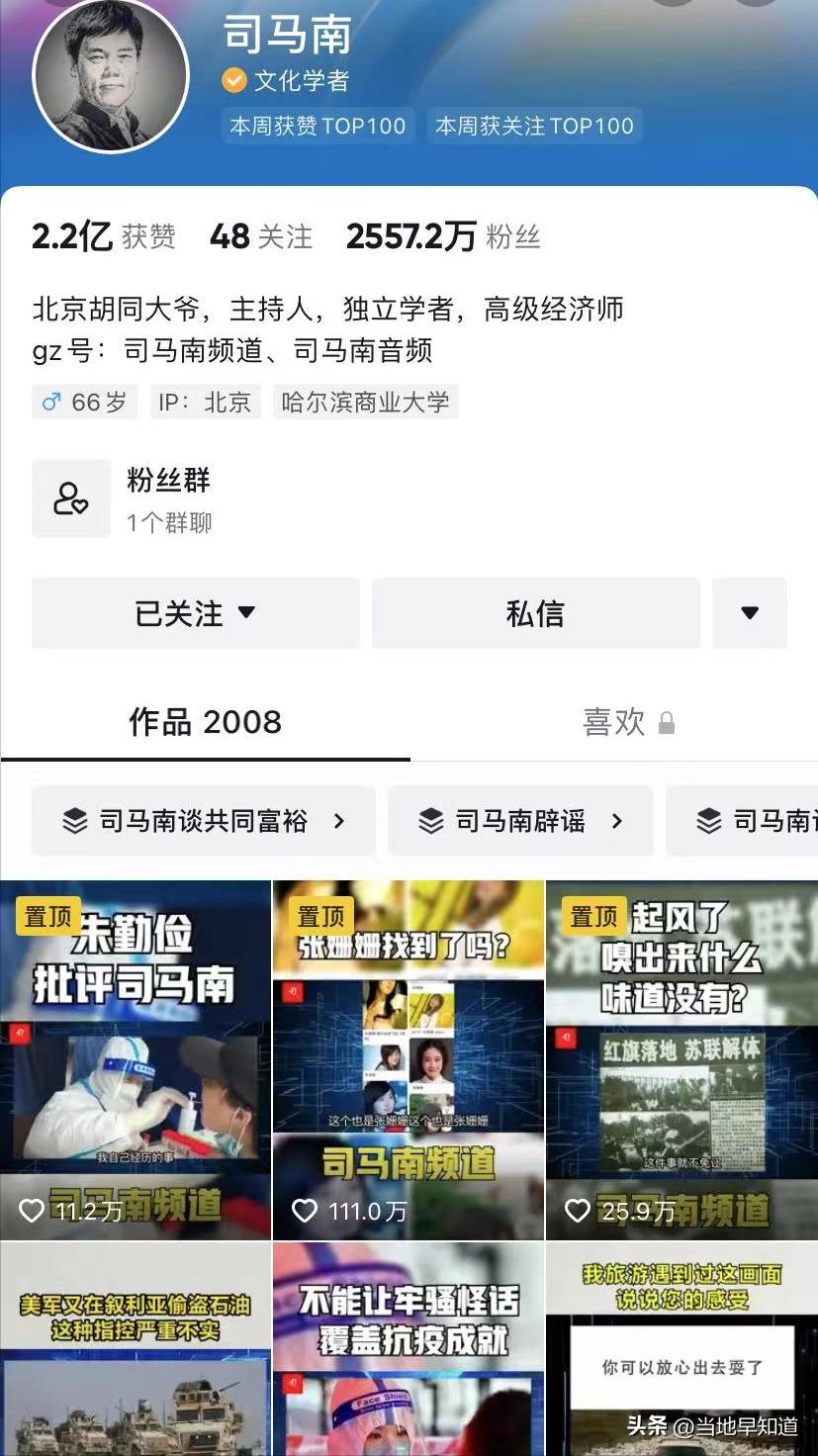Click the heart icon showing 111.0万 likes

305,1210
